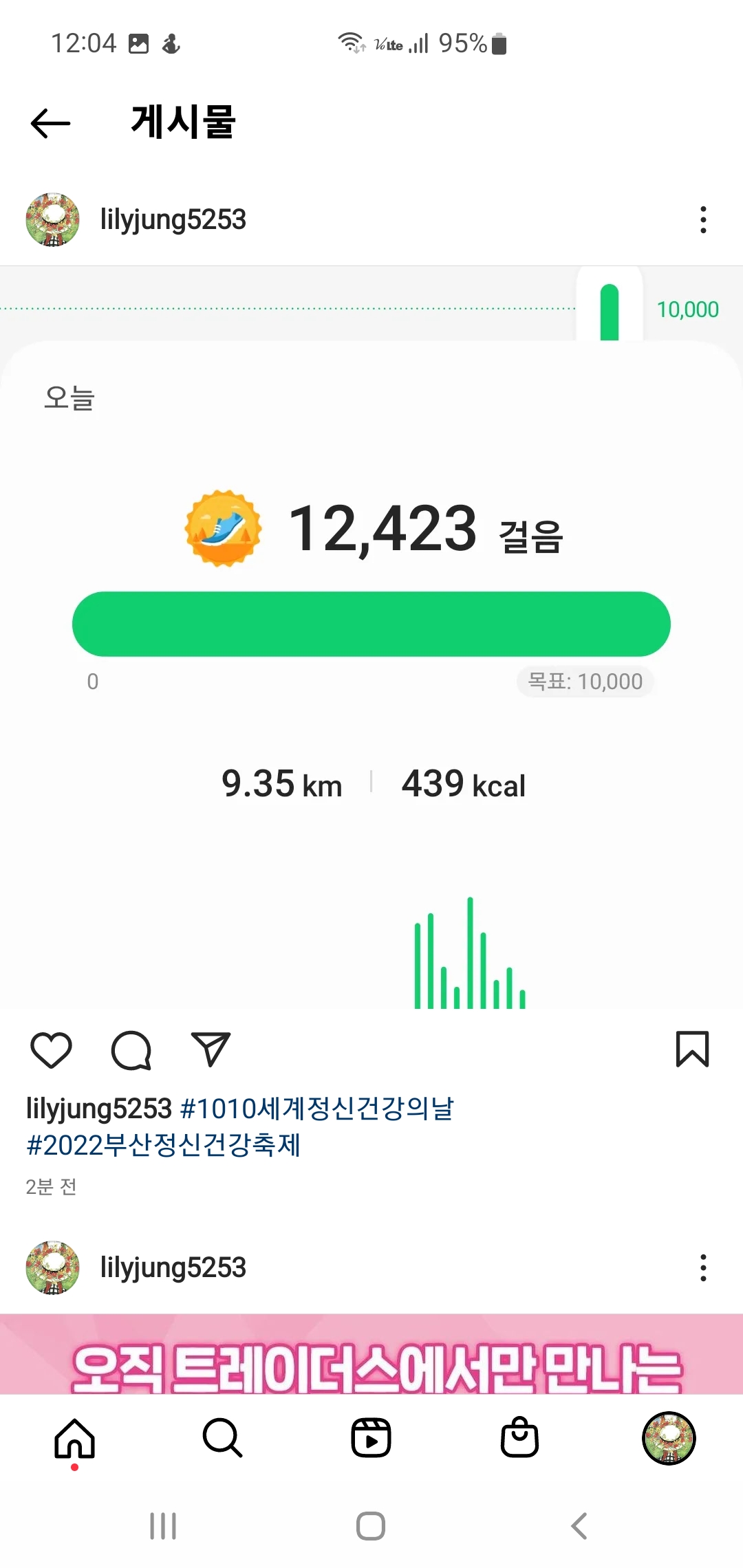Open the pink 트레이더스 post image
Viewport: 743px width, 1568px height.
tap(371, 1355)
